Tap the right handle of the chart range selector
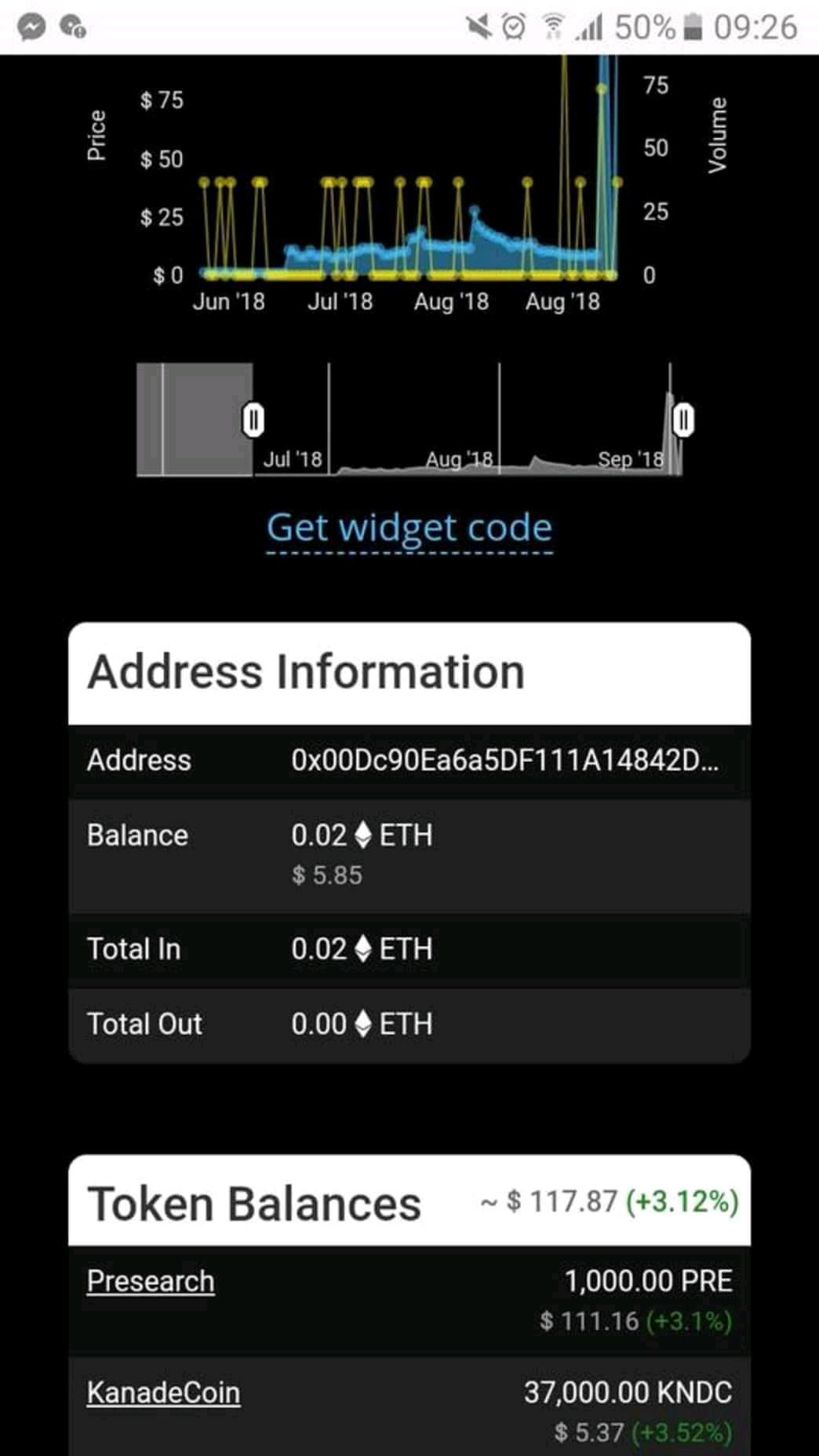Viewport: 819px width, 1456px height. coord(683,419)
